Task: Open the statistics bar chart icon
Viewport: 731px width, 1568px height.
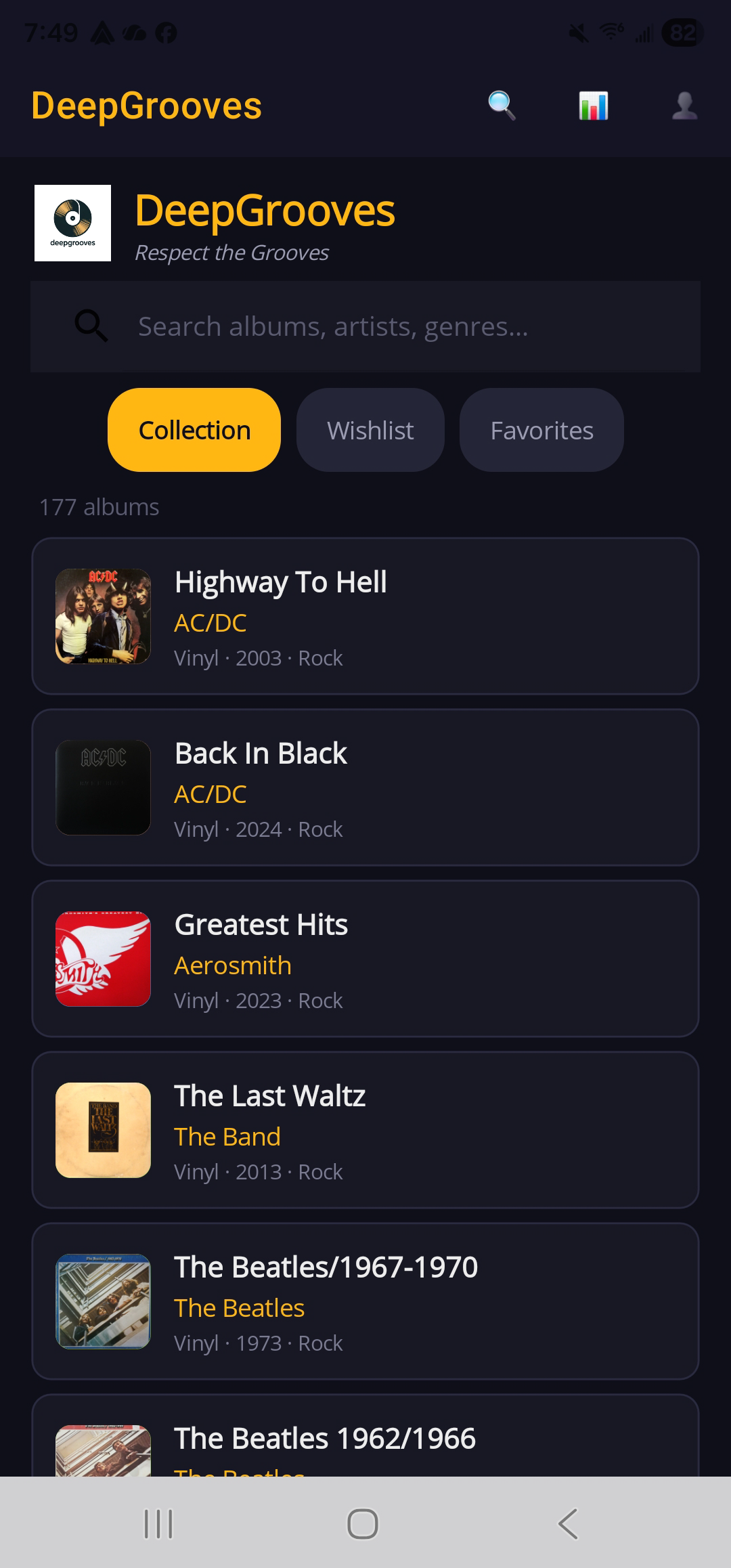Action: [x=592, y=106]
